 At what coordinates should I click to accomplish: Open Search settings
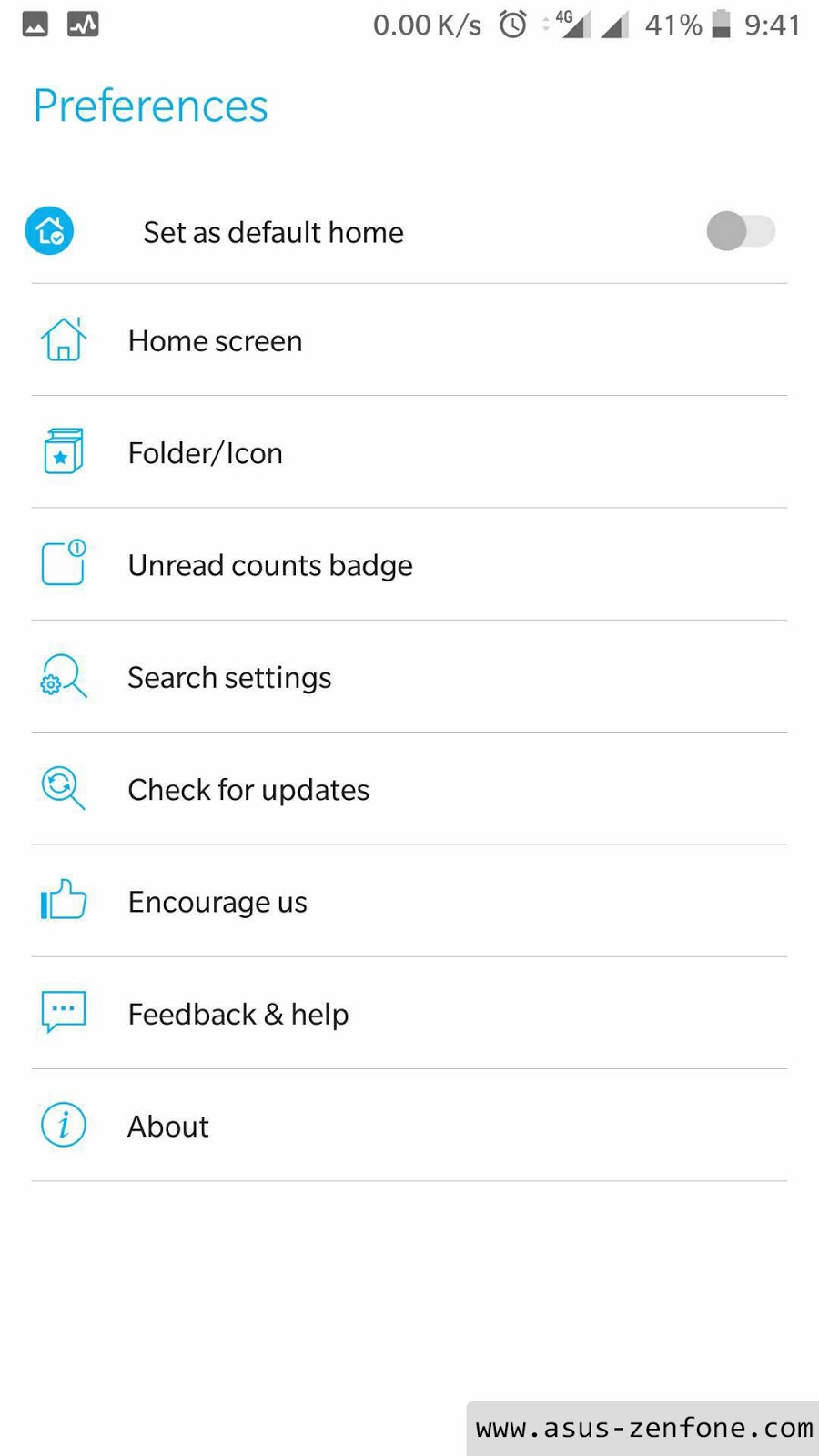pos(229,678)
